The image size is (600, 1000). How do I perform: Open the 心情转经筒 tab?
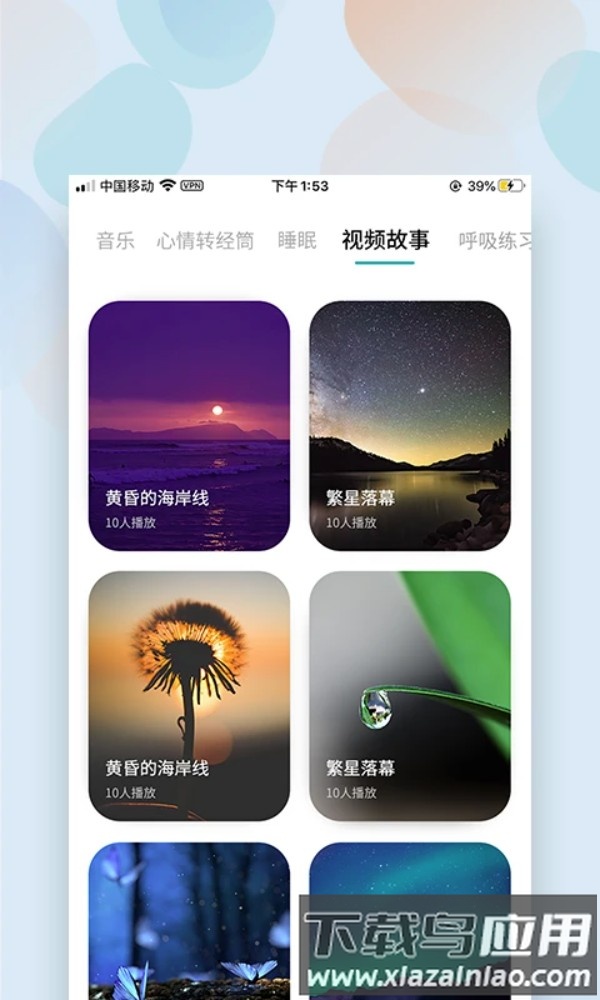tap(205, 241)
